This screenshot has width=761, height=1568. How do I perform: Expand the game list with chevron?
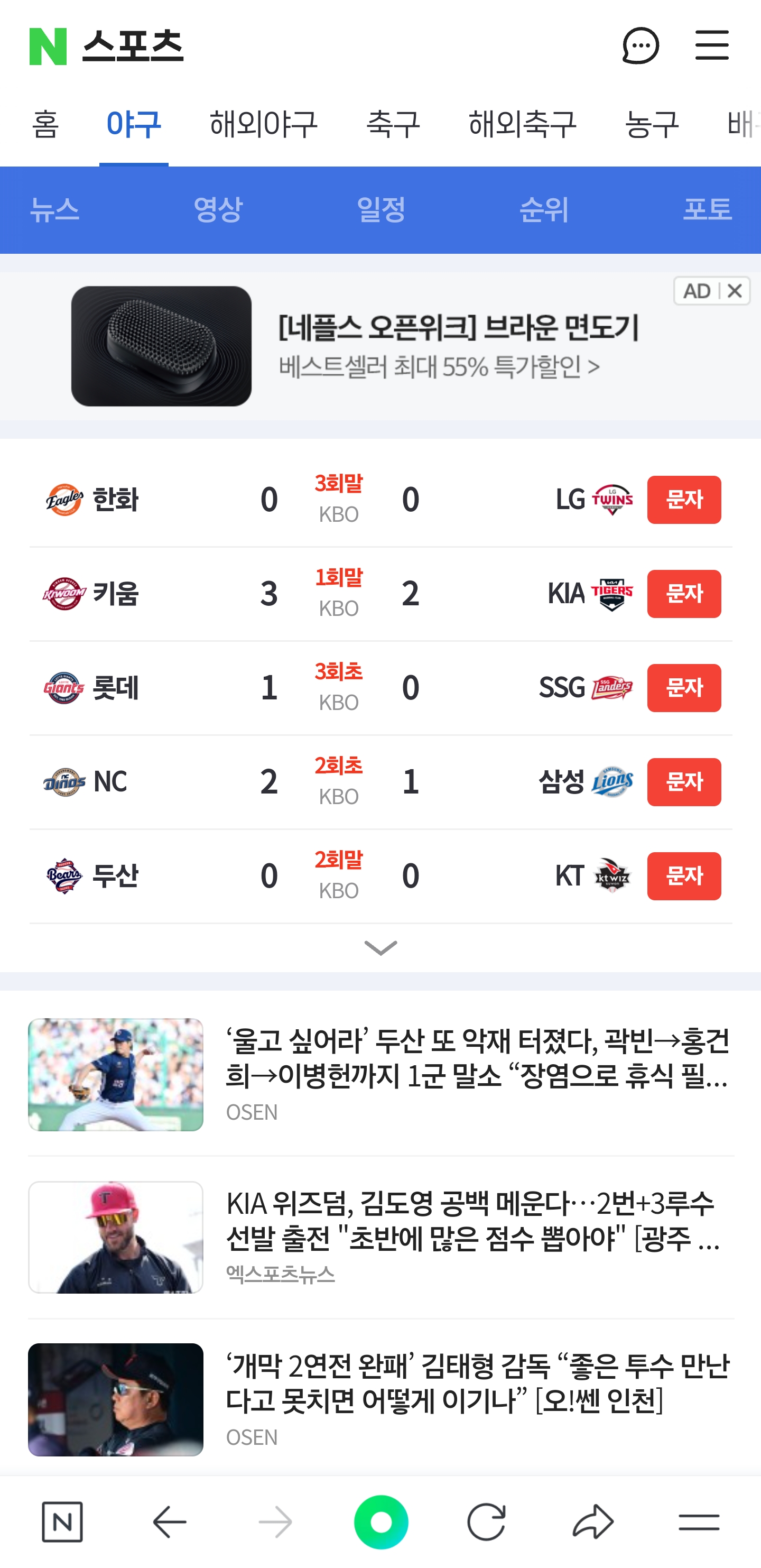[381, 948]
